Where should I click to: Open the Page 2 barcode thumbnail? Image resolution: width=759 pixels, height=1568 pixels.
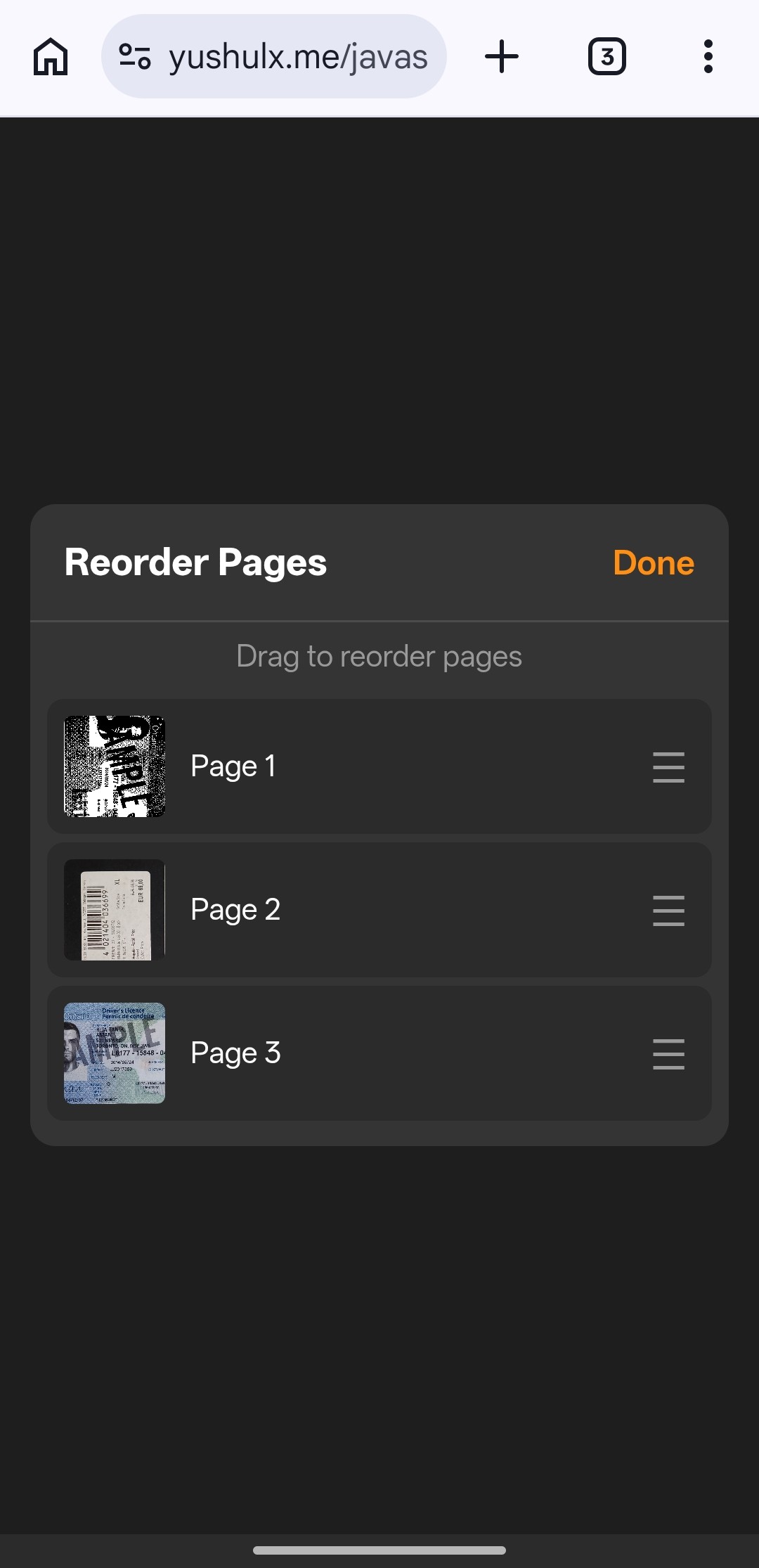coord(114,909)
